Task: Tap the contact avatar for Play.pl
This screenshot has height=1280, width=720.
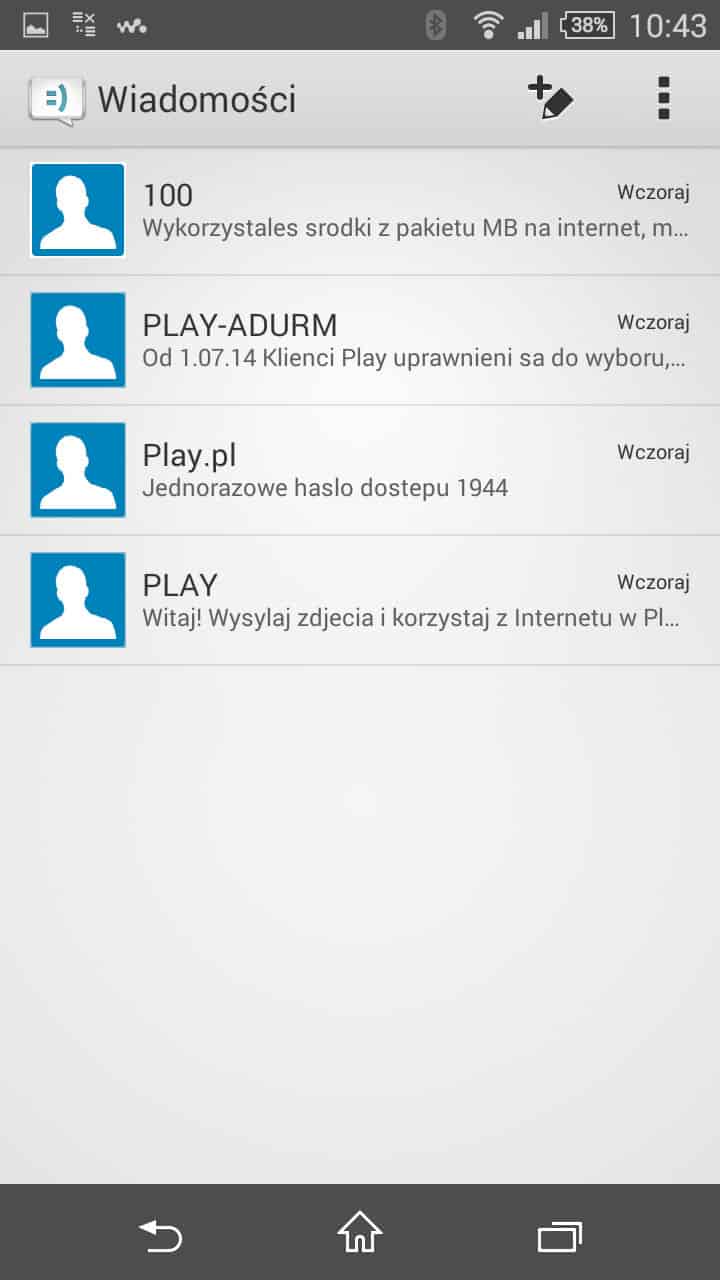Action: [x=78, y=470]
